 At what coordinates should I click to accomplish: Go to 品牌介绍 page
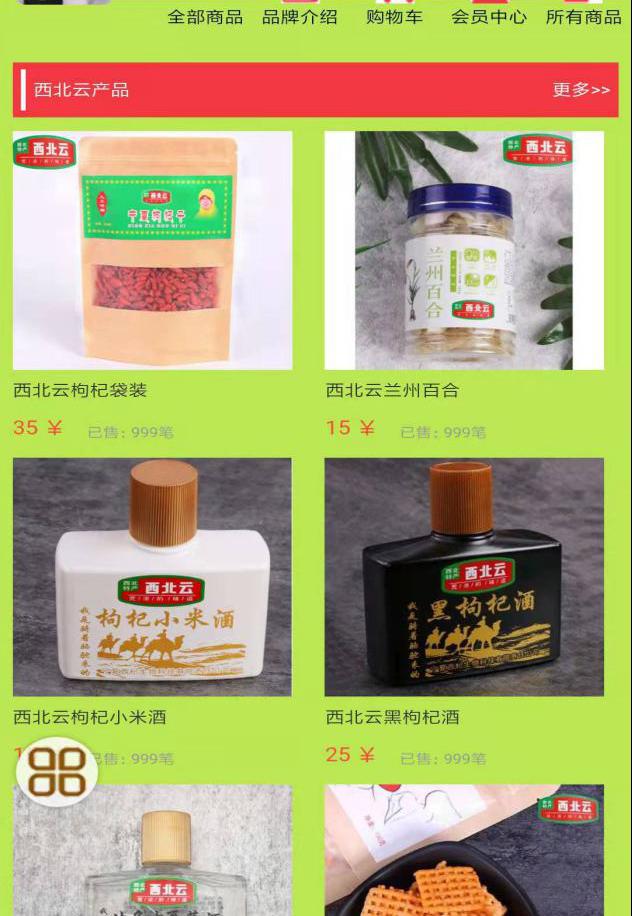click(x=299, y=17)
